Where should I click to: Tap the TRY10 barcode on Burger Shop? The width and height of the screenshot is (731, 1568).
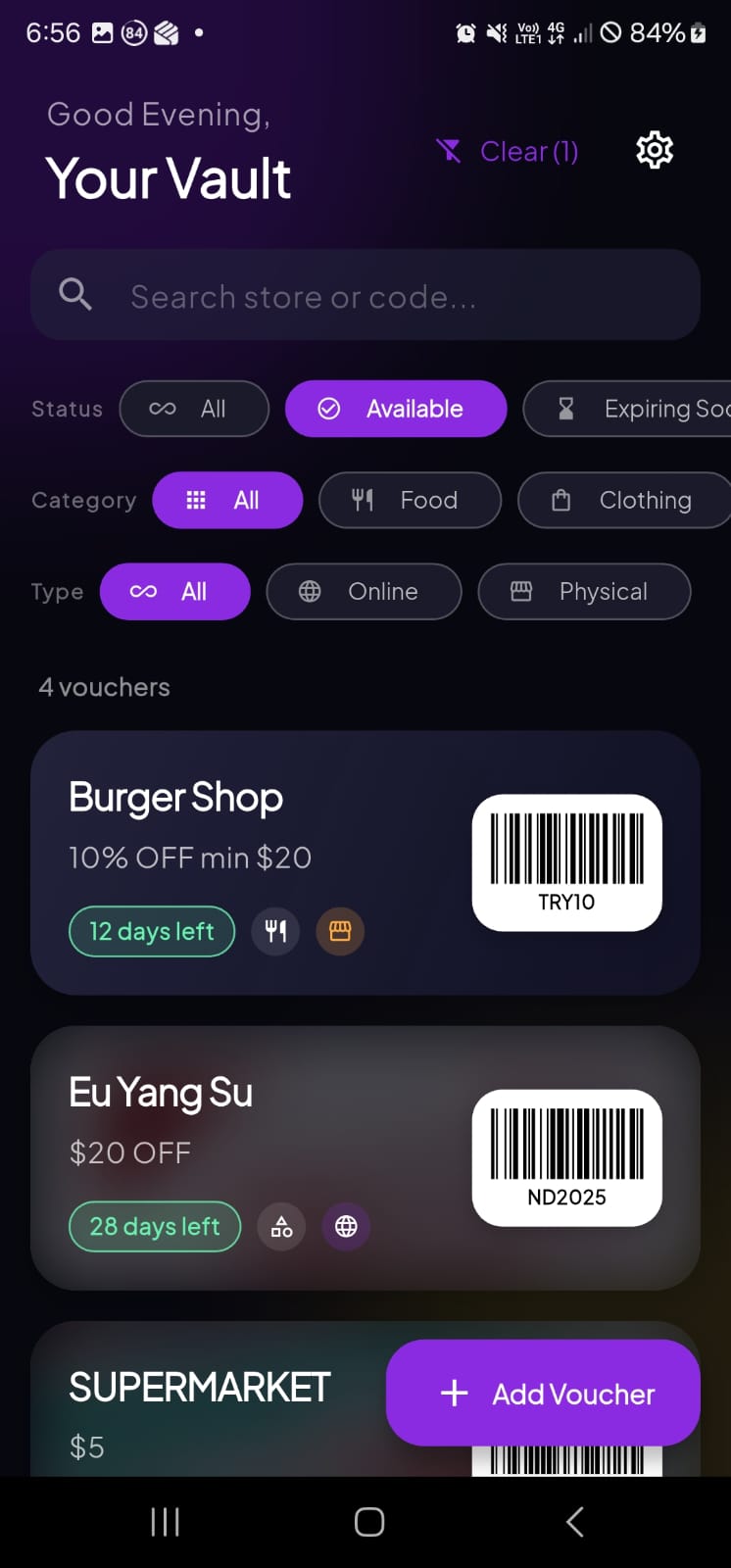[x=566, y=862]
